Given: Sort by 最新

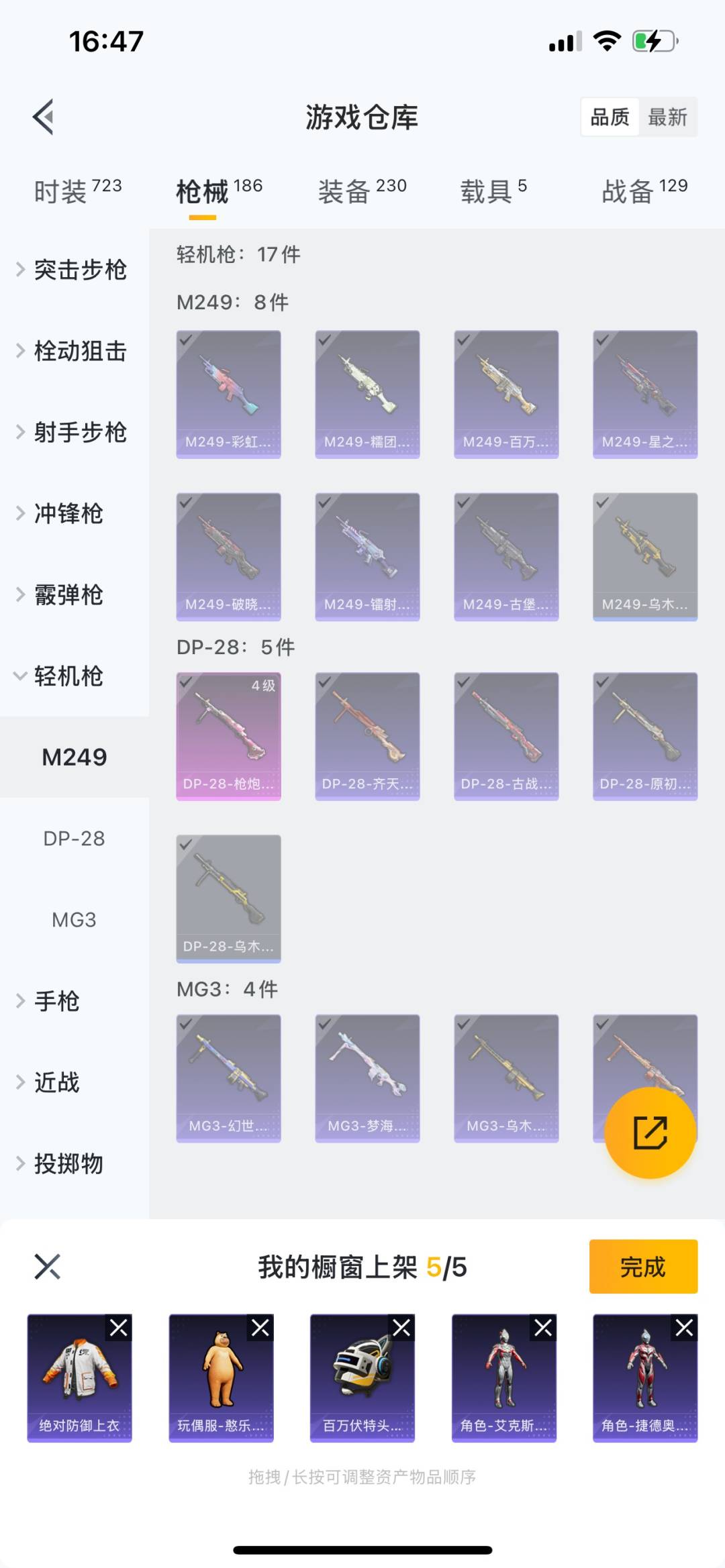Looking at the screenshot, I should pyautogui.click(x=667, y=117).
